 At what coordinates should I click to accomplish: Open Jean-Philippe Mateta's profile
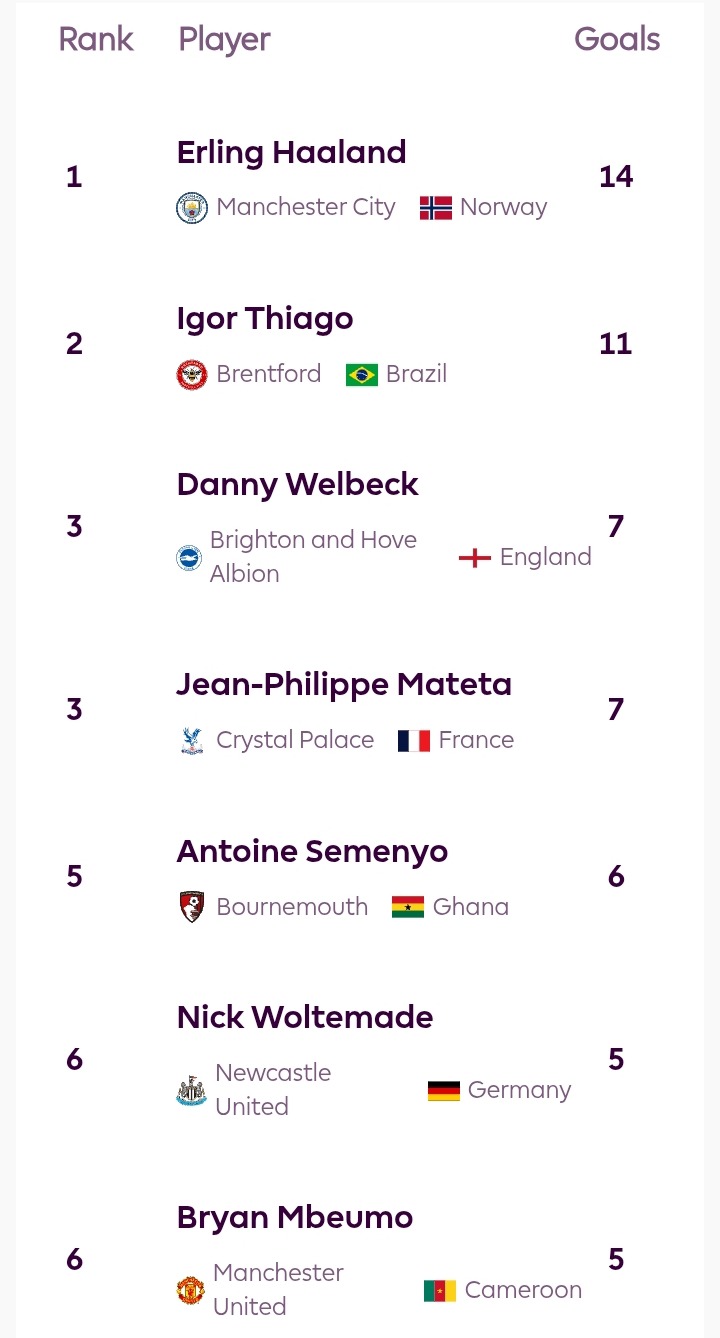(x=344, y=685)
